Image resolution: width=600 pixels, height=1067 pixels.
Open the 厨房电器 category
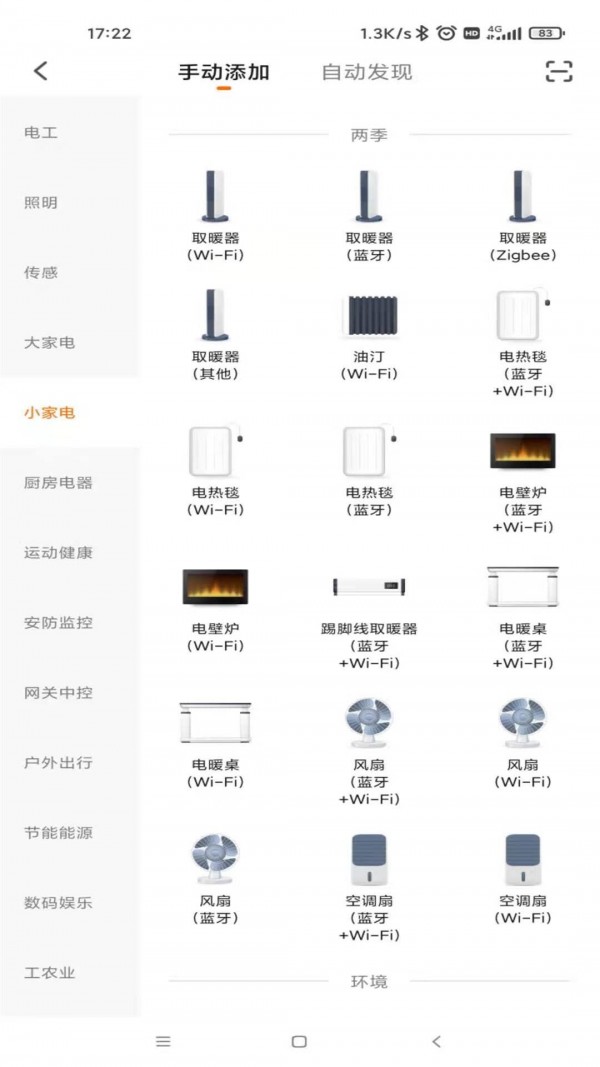[x=58, y=482]
